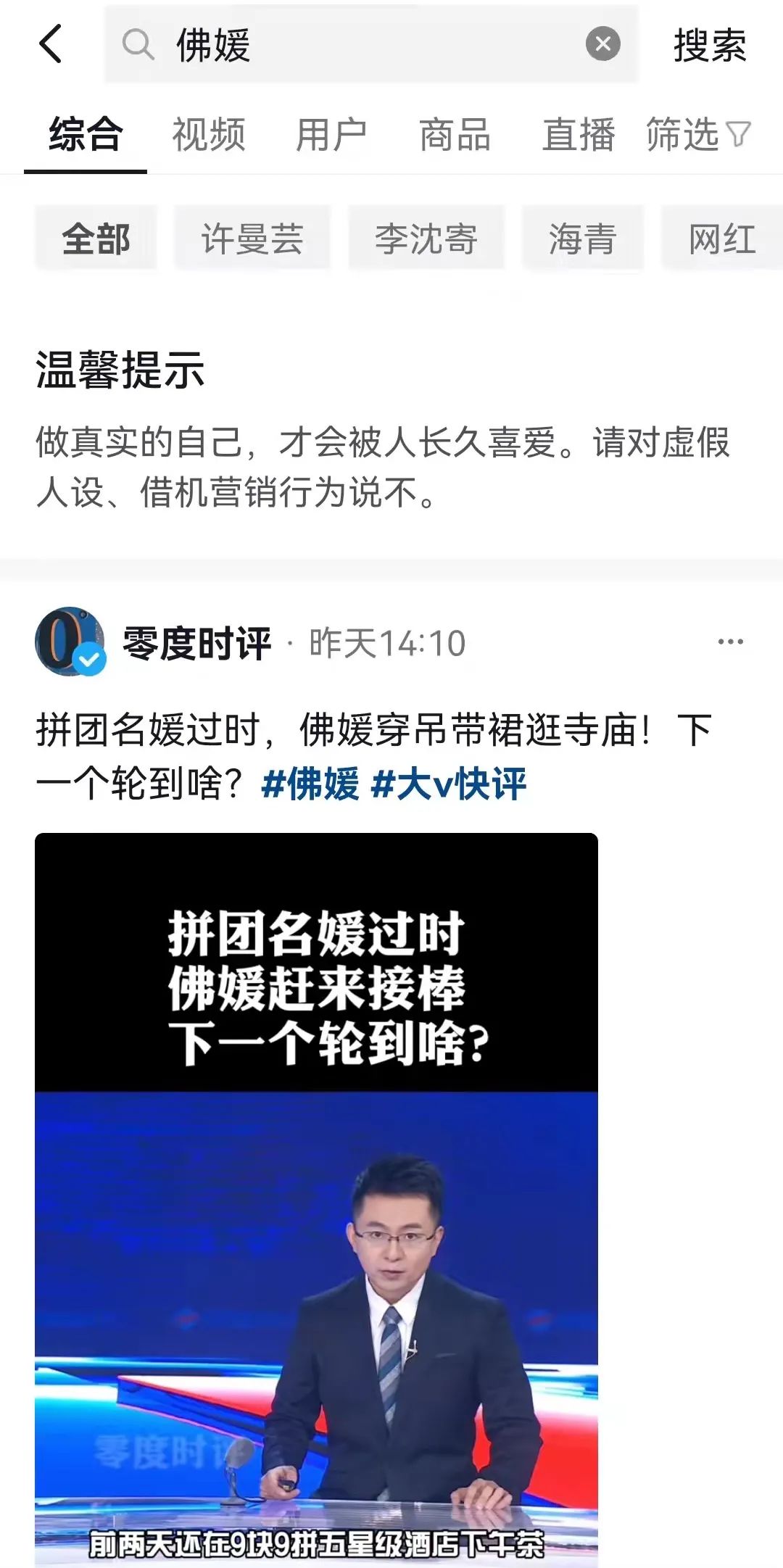Clear the search text
Viewport: 783px width, 1568px height.
tap(602, 44)
